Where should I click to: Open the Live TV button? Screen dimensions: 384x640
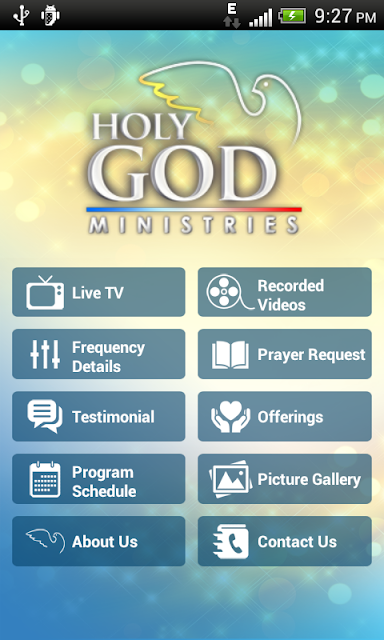(x=98, y=292)
